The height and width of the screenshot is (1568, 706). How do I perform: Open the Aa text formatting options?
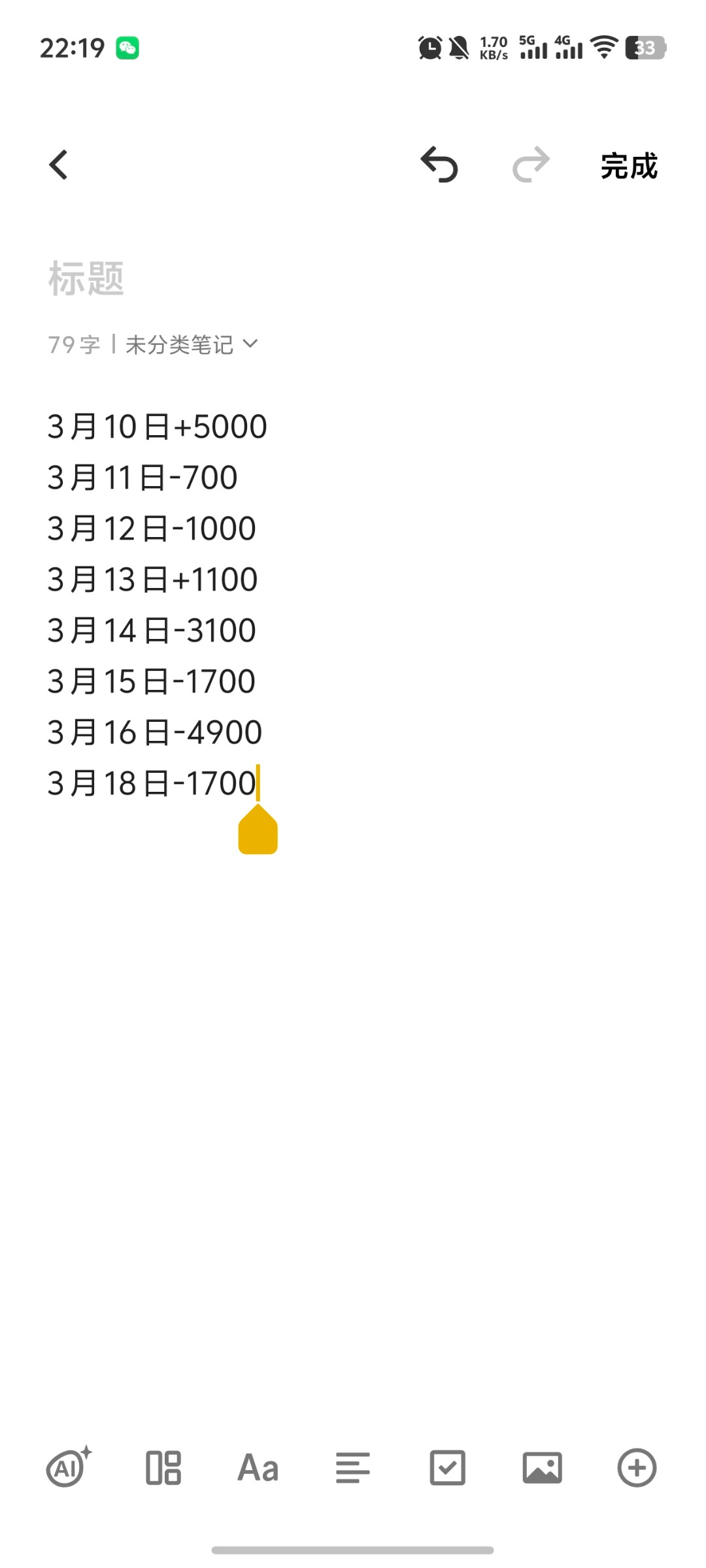click(x=258, y=1468)
